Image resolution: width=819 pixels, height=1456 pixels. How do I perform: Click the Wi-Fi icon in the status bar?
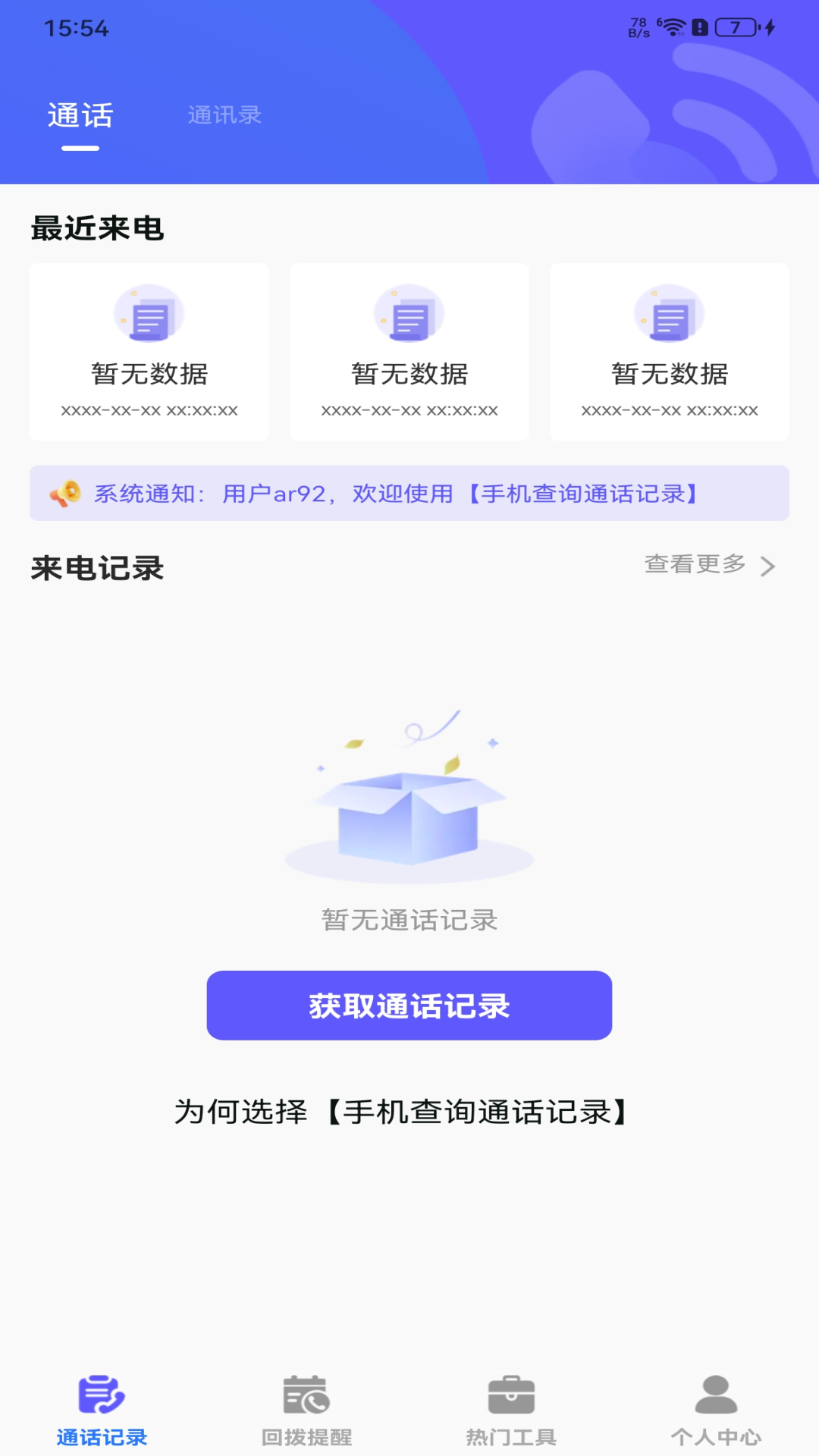click(673, 27)
